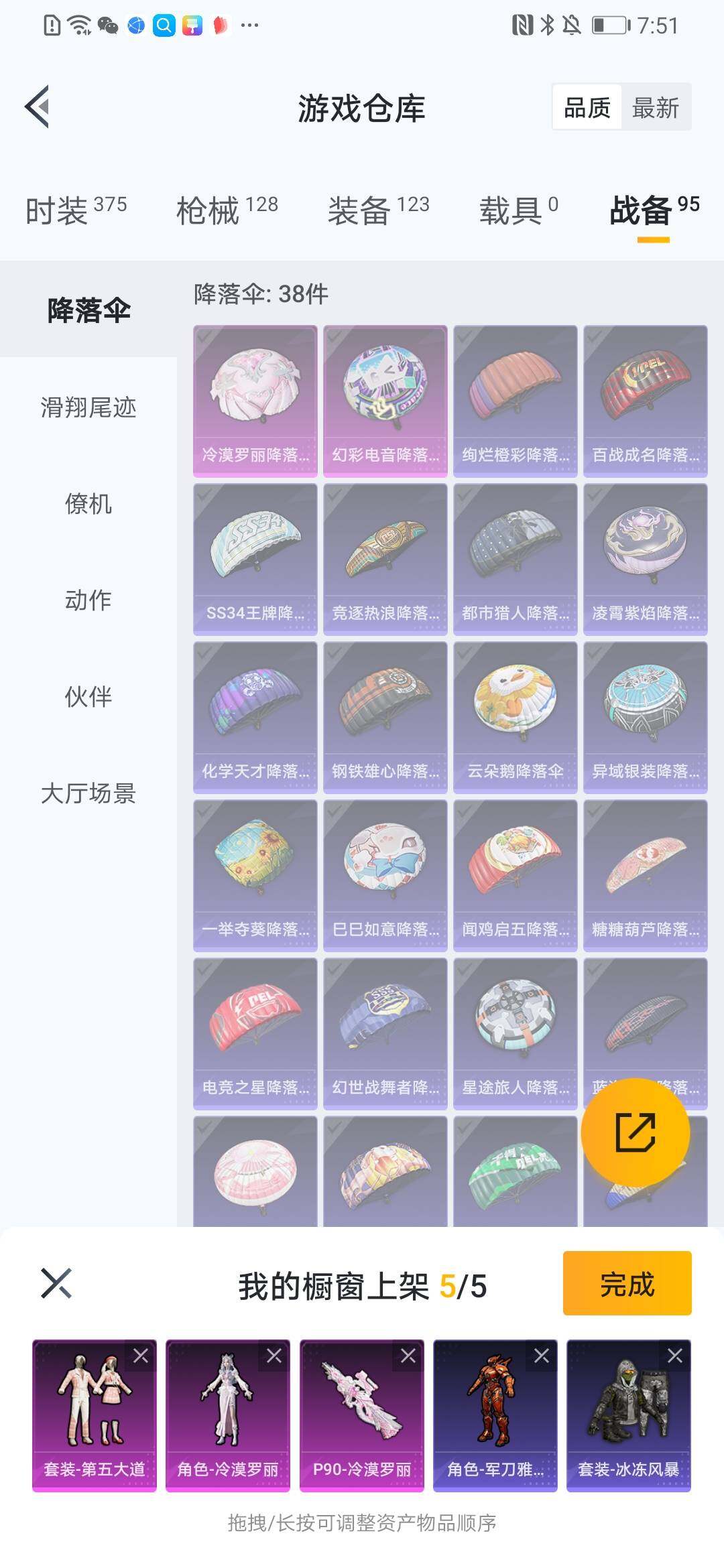Switch to the 时装 tab
This screenshot has width=724, height=1568.
click(75, 210)
